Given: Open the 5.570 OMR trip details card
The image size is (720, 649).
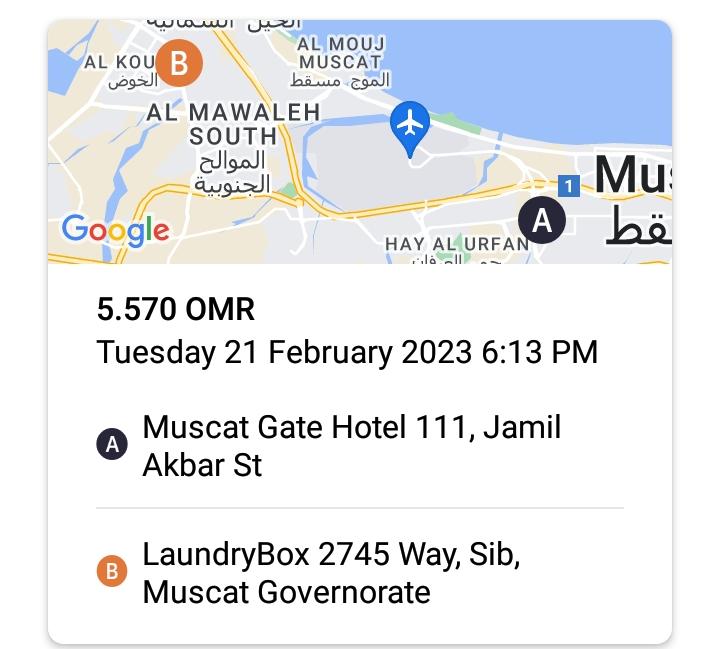Looking at the screenshot, I should click(x=359, y=330).
